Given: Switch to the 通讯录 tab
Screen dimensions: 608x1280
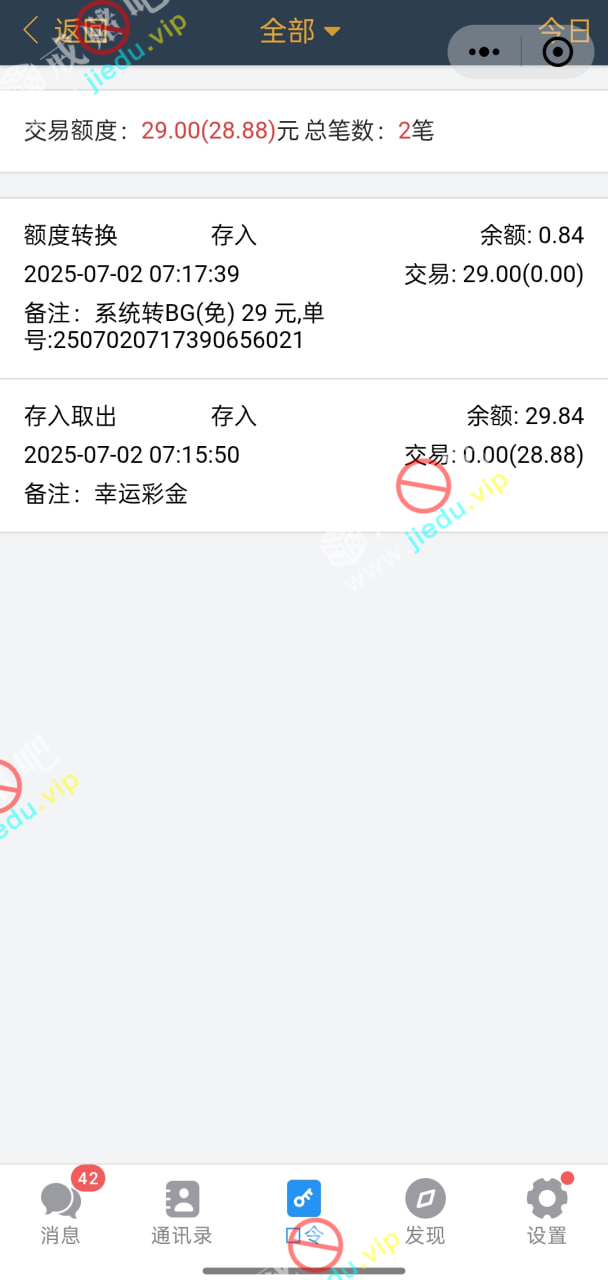Looking at the screenshot, I should 182,1210.
